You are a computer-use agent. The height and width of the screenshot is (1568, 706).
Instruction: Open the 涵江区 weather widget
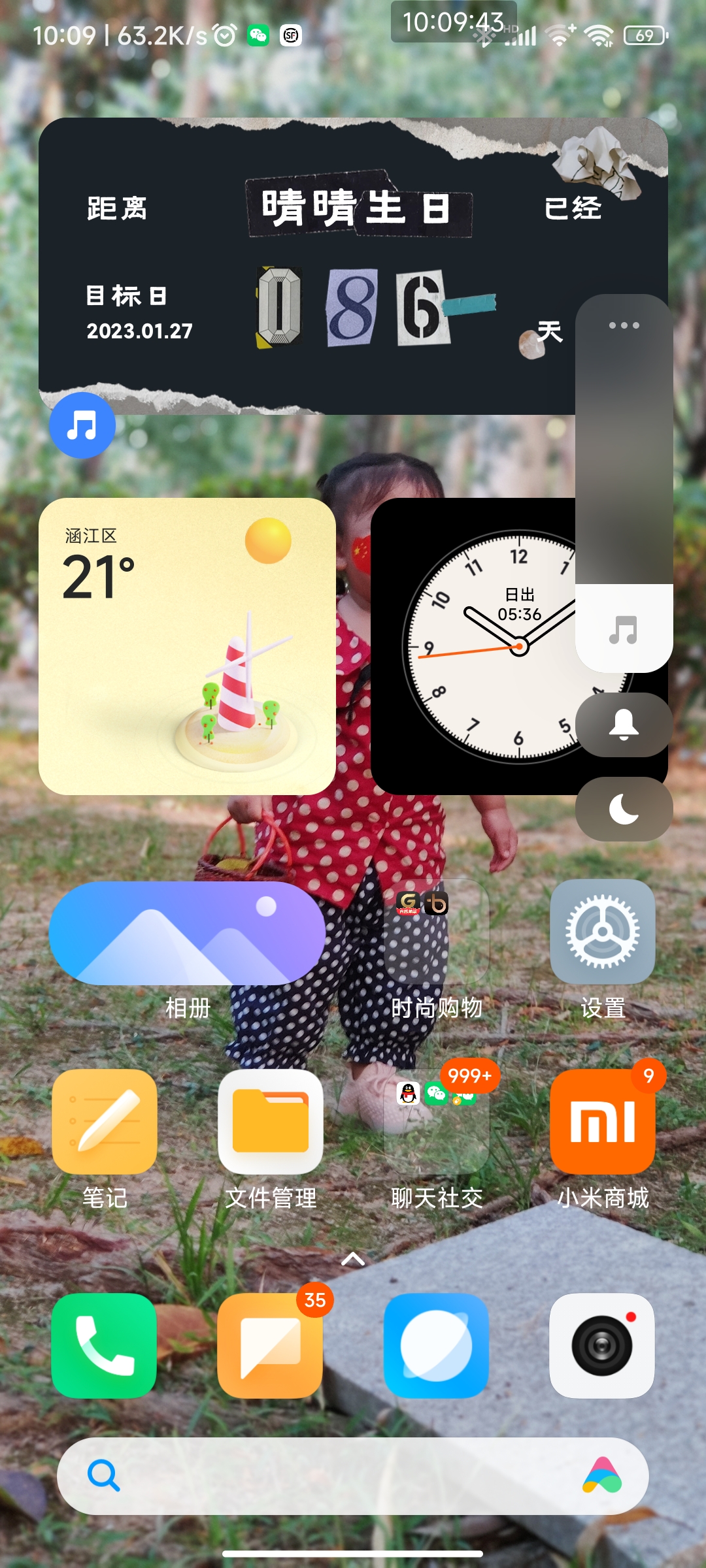[x=188, y=646]
